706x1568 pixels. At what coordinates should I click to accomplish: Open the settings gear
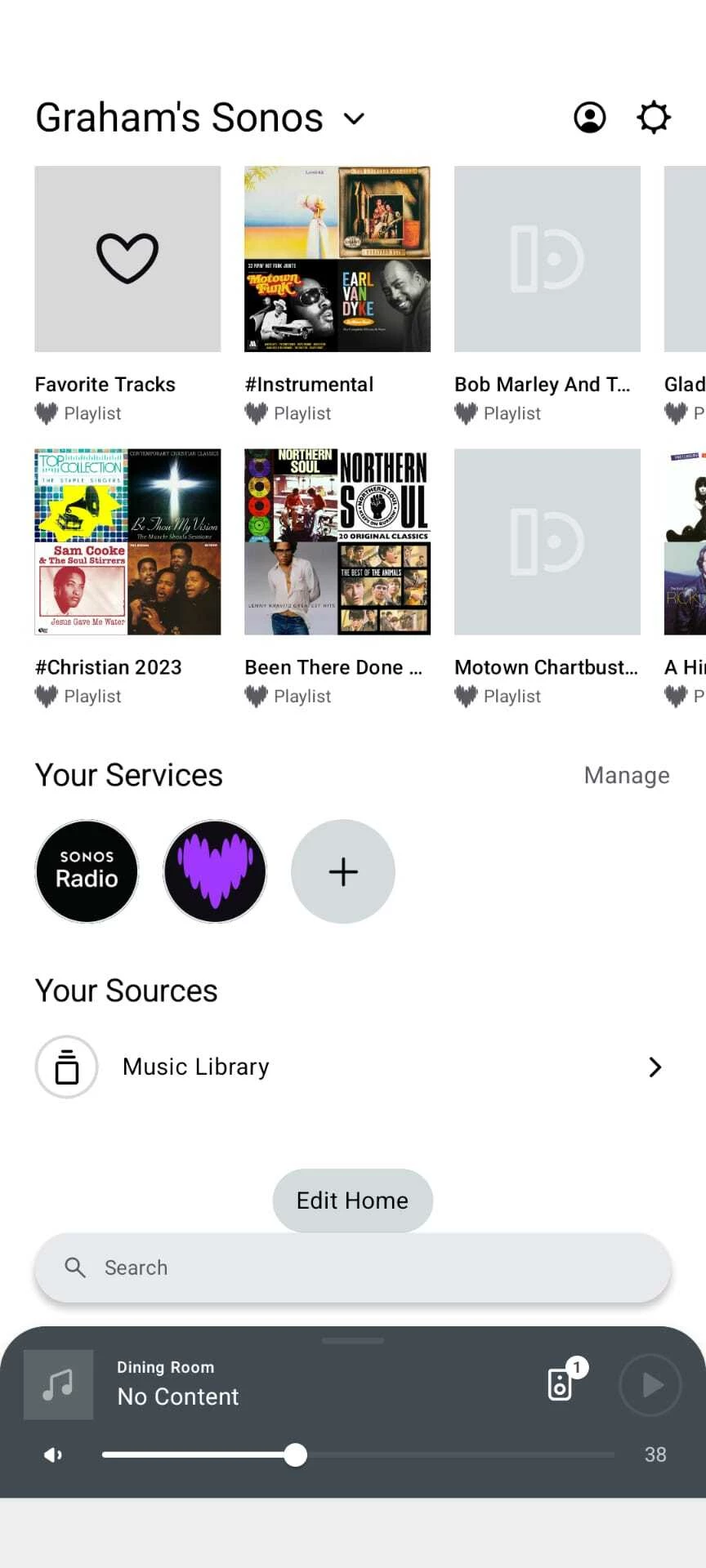tap(654, 118)
